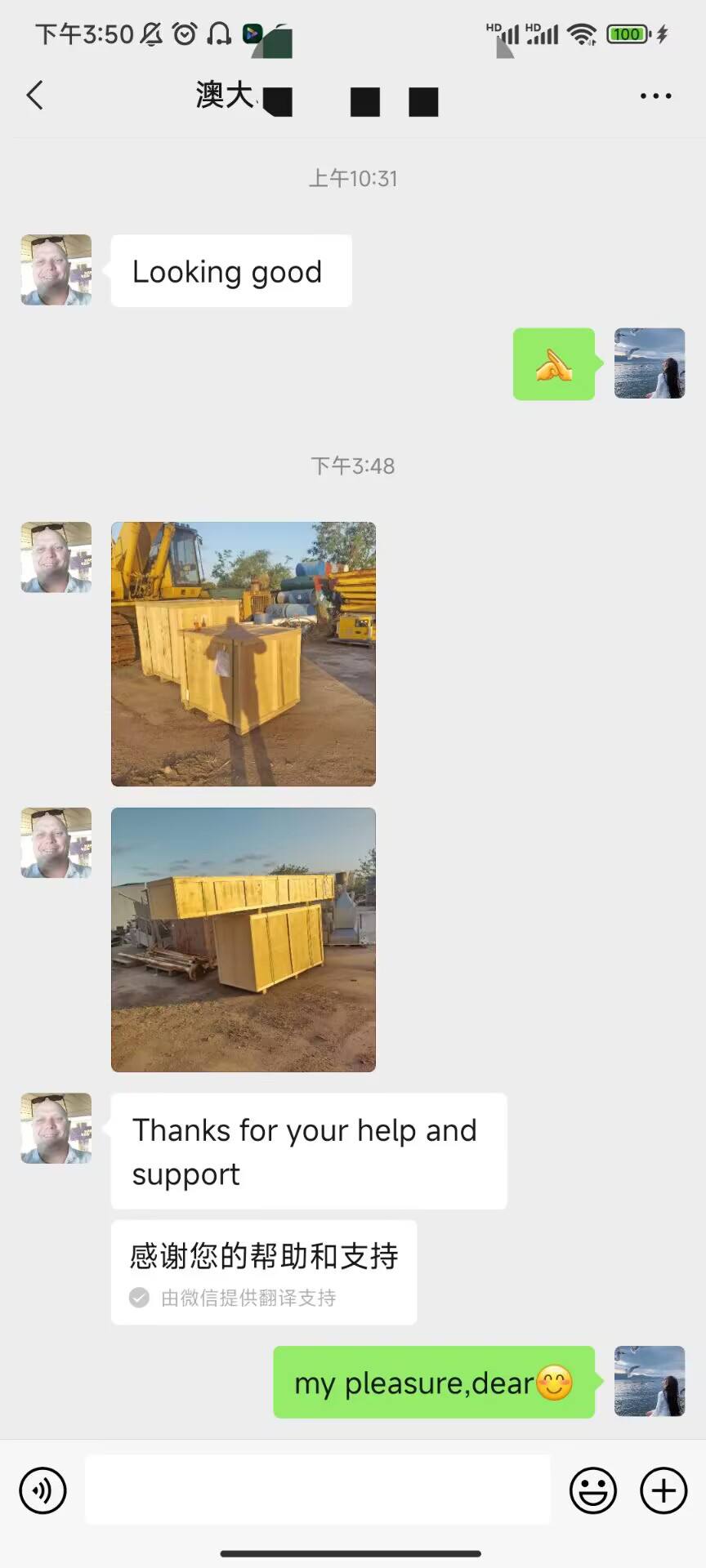Switch to voice message input

(42, 1490)
